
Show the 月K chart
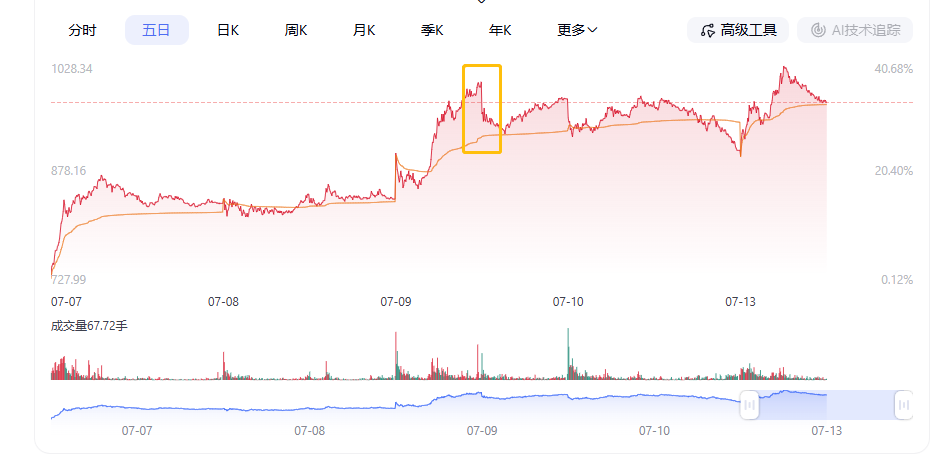pyautogui.click(x=364, y=30)
